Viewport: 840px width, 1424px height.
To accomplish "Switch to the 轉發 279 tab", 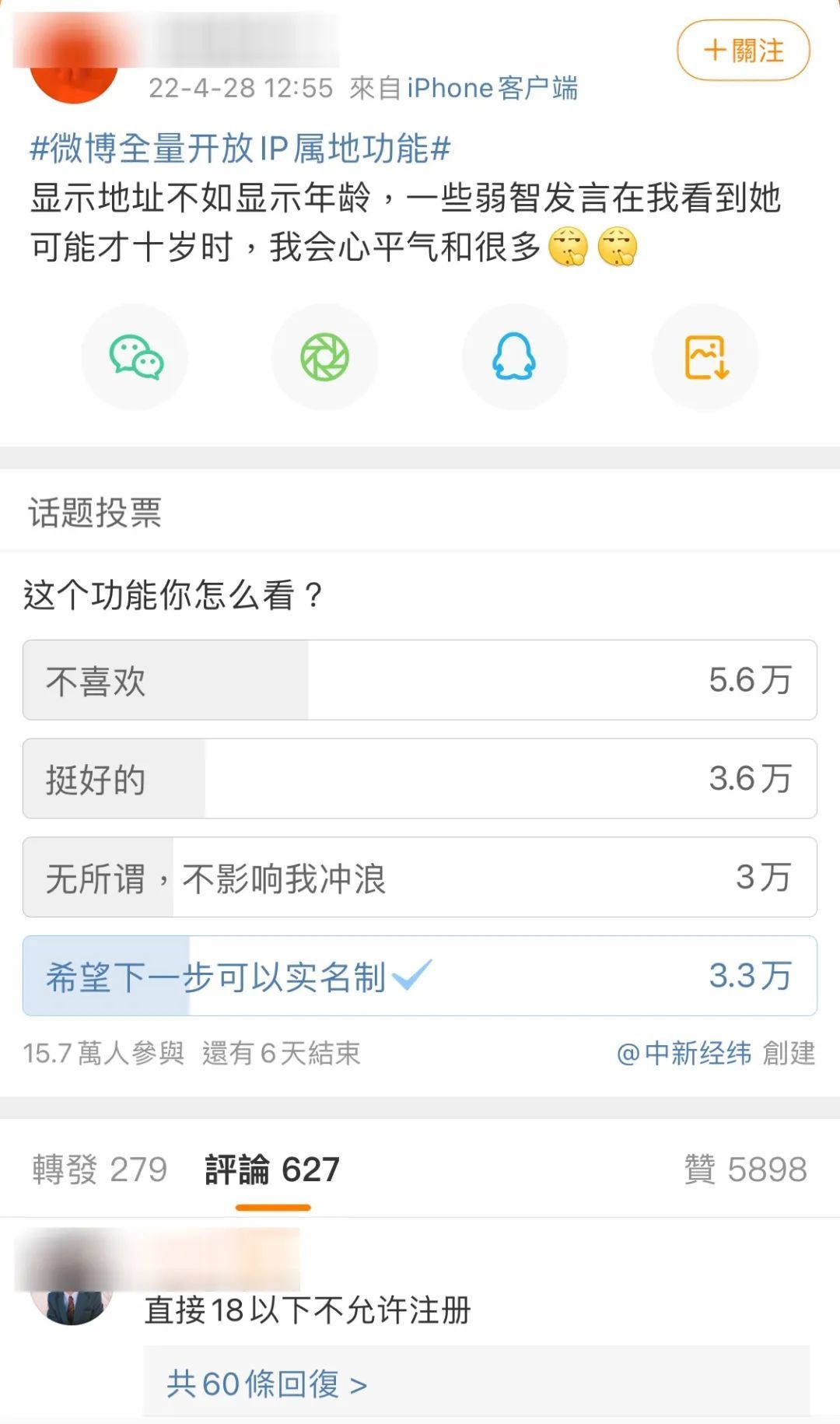I will (100, 1170).
